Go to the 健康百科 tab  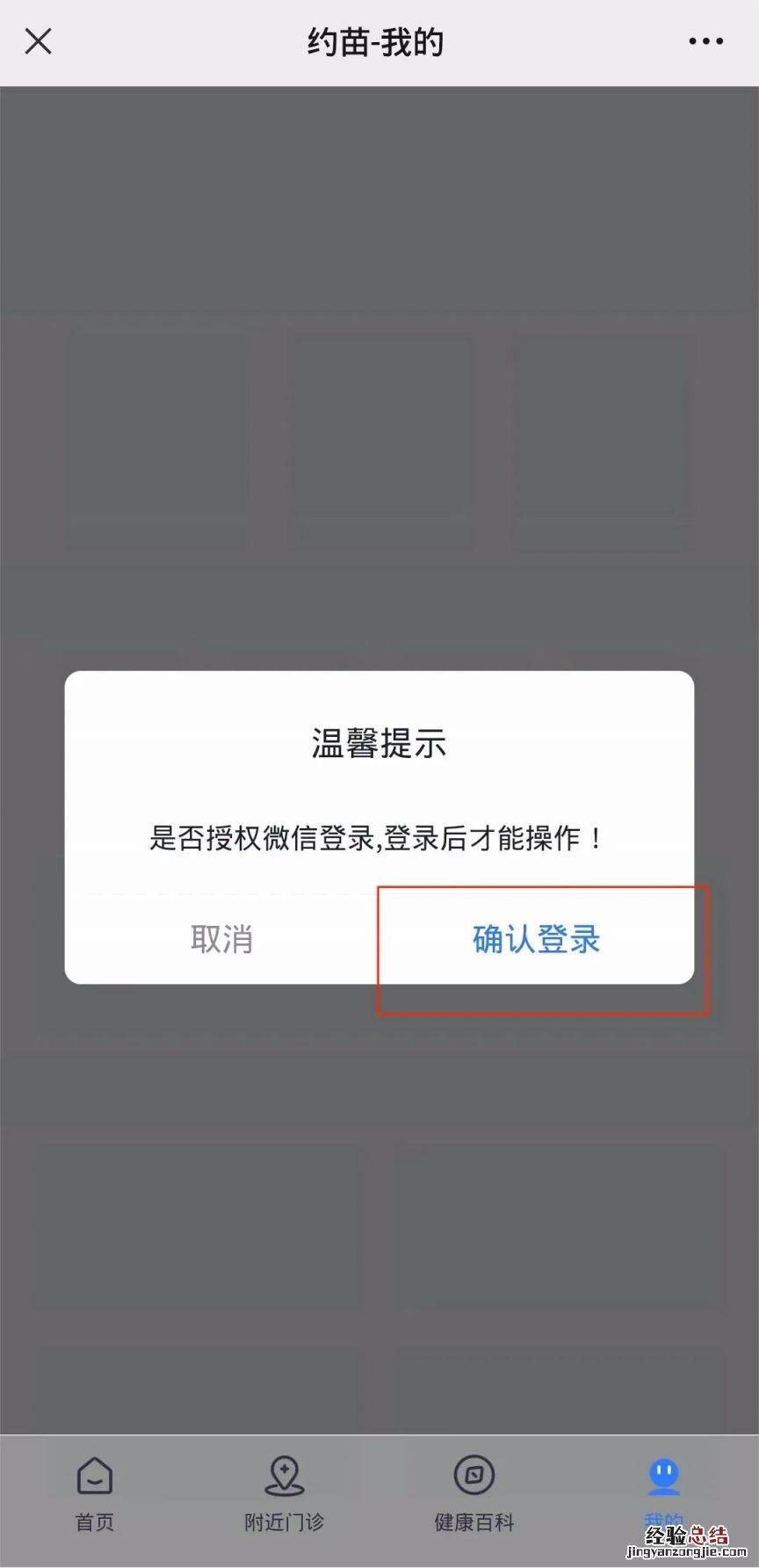pyautogui.click(x=474, y=1494)
